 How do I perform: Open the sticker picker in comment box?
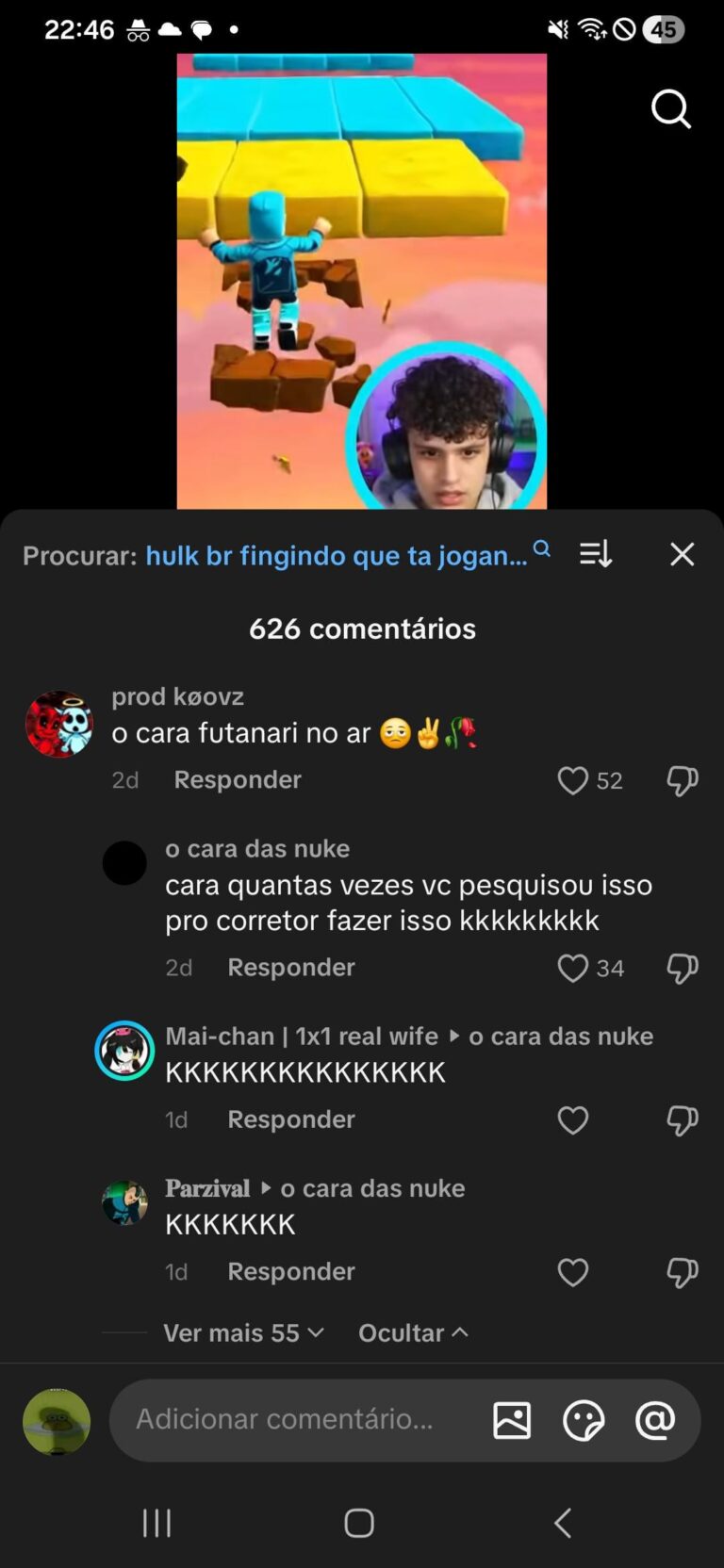[x=584, y=1420]
